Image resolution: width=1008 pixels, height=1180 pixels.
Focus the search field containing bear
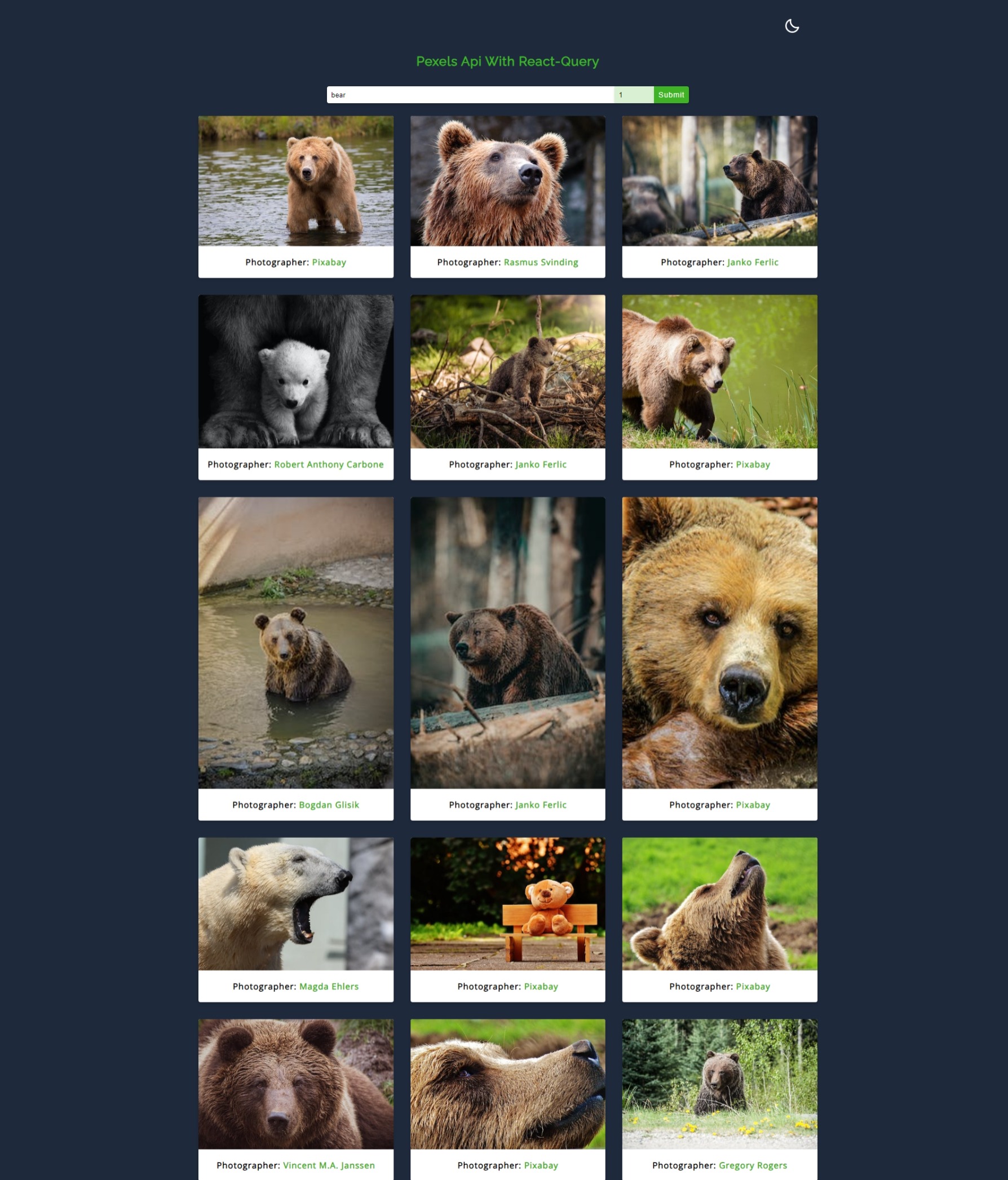(x=470, y=95)
